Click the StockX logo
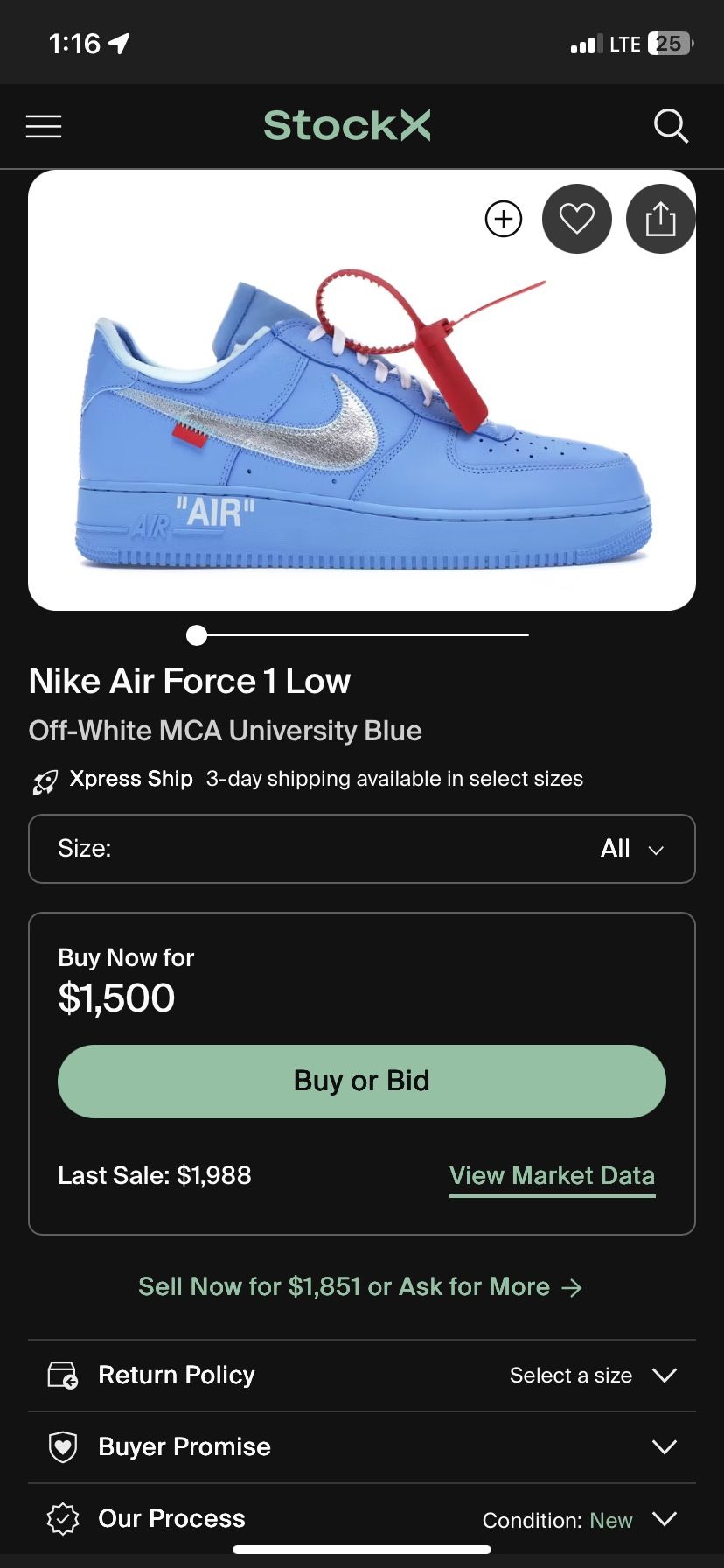 tap(346, 126)
